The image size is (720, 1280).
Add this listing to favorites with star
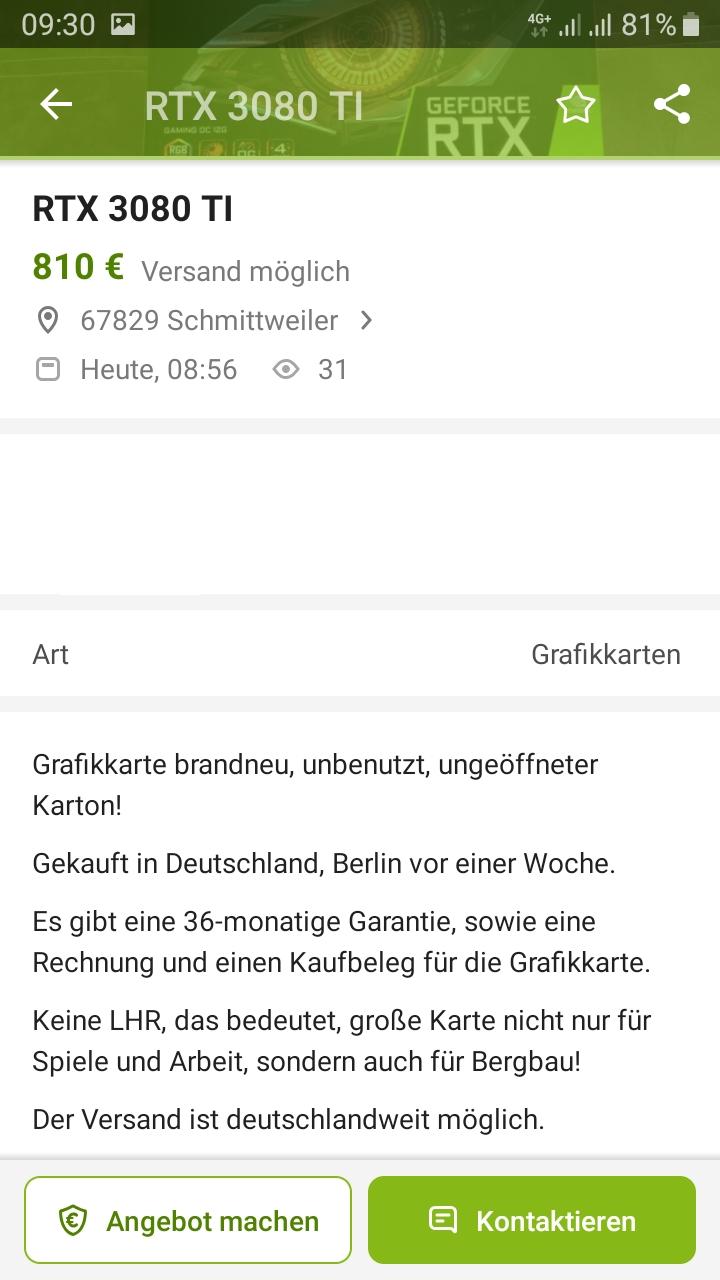[x=576, y=105]
